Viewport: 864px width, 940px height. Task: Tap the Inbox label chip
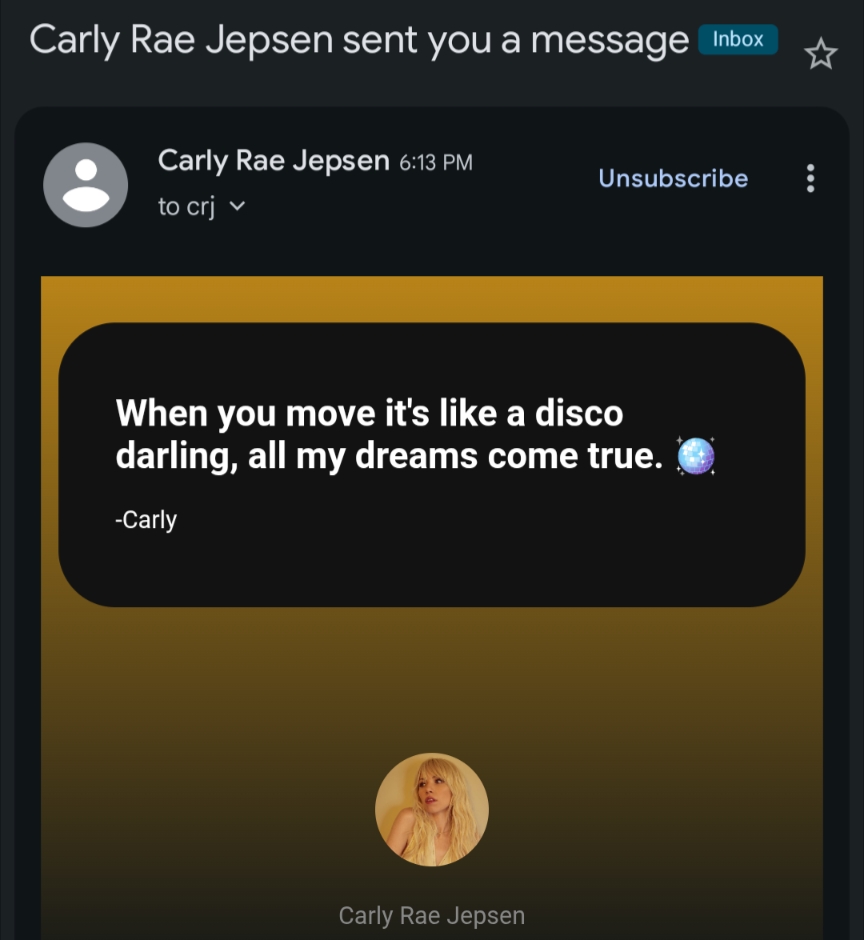(738, 40)
